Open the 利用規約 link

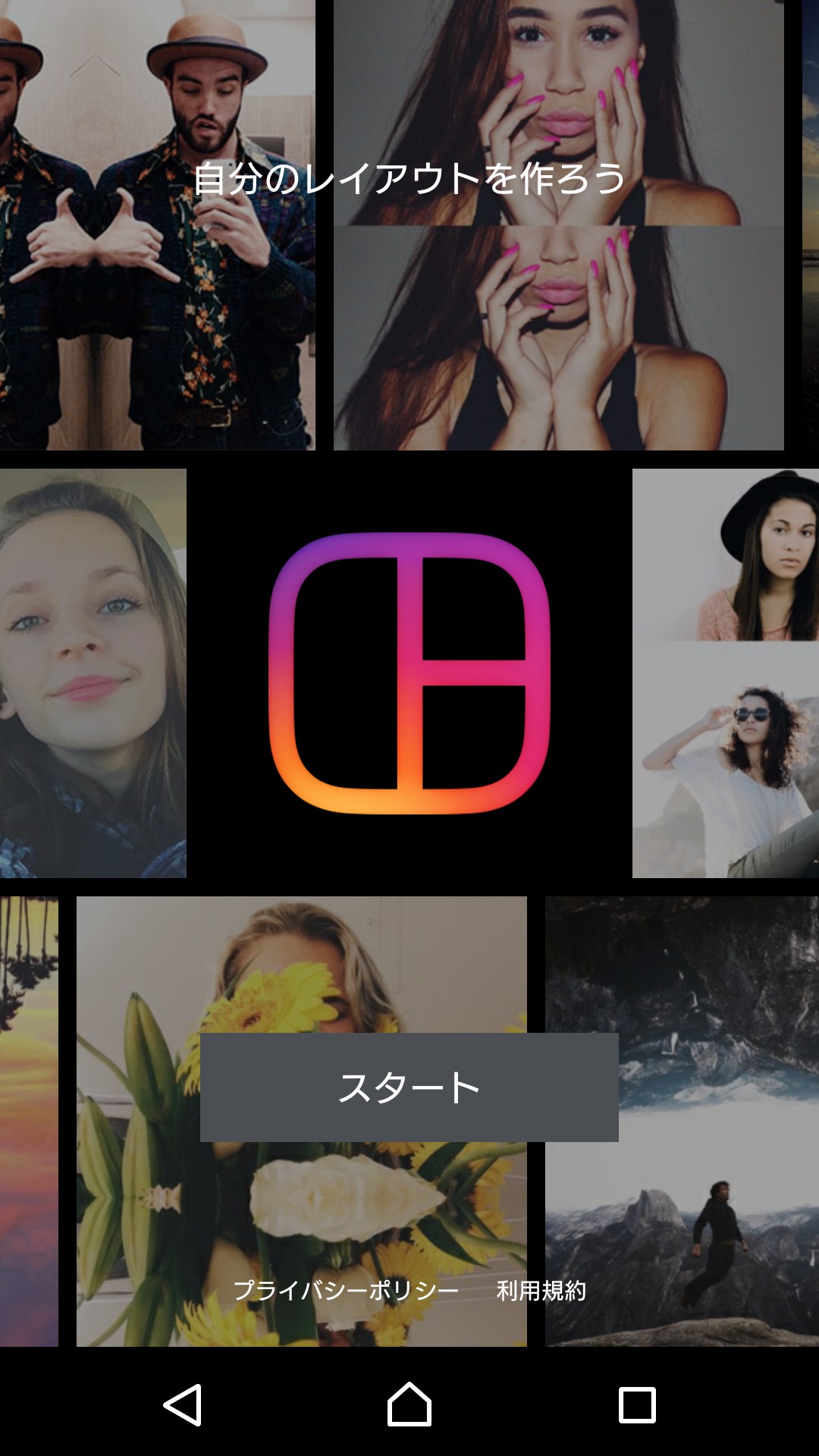pyautogui.click(x=541, y=1290)
